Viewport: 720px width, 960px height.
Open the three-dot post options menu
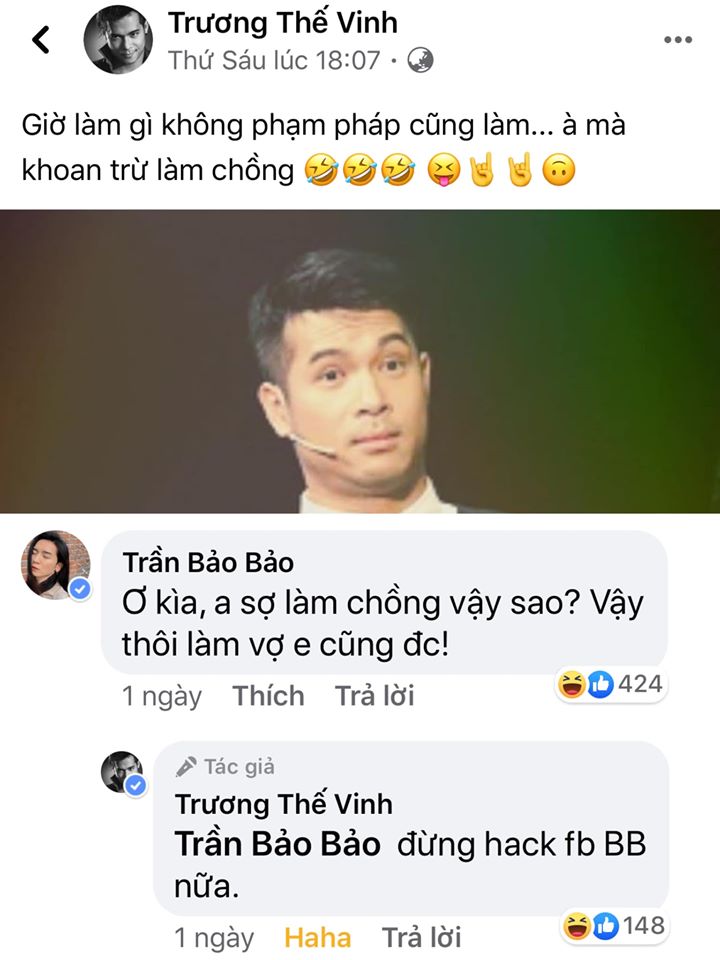pyautogui.click(x=678, y=40)
